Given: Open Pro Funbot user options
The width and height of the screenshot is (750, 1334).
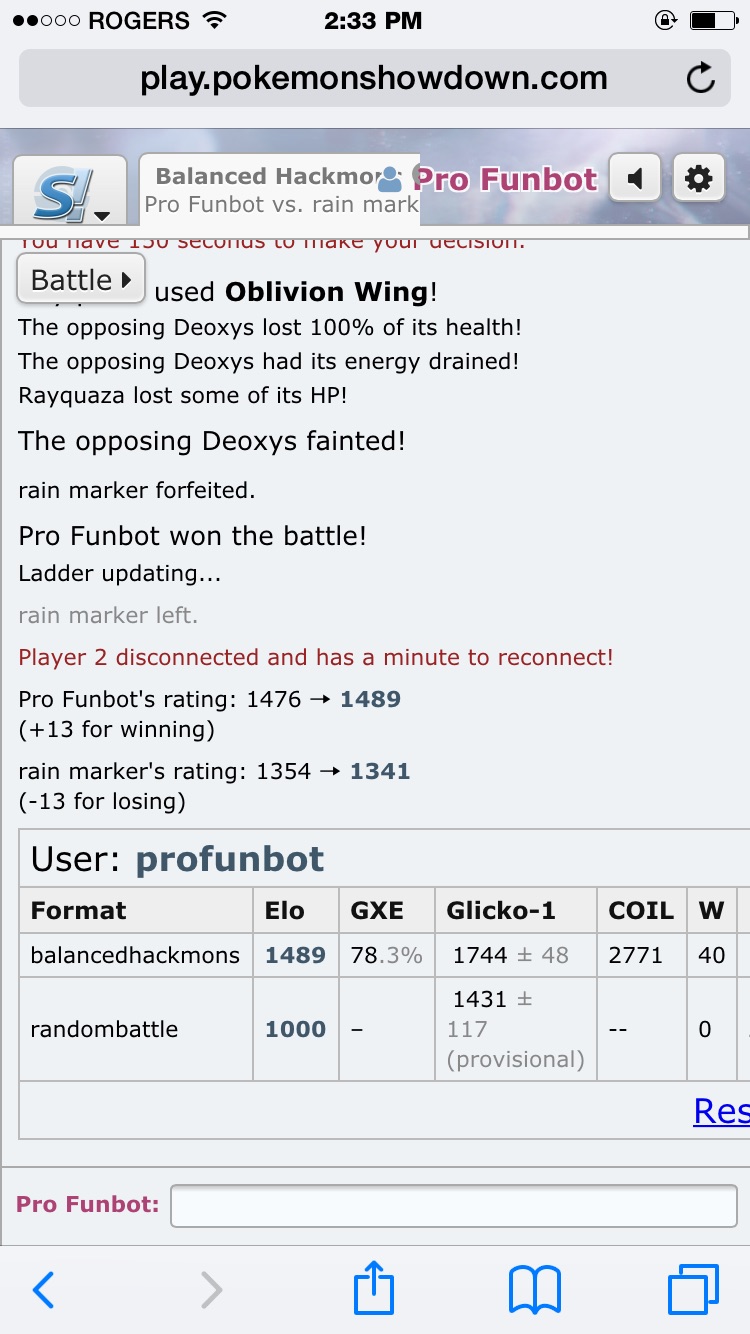Looking at the screenshot, I should 505,179.
